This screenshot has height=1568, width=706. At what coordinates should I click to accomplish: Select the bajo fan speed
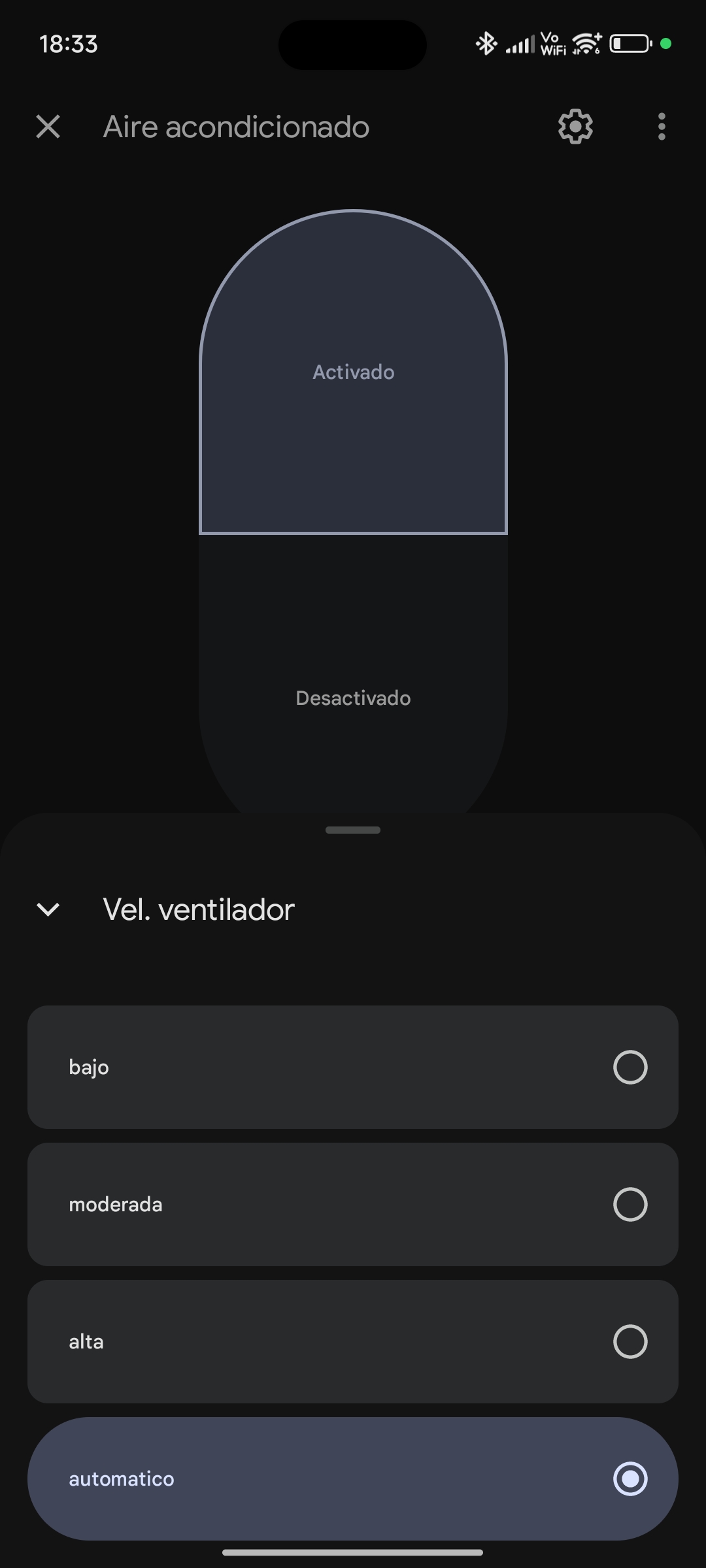pyautogui.click(x=353, y=1067)
